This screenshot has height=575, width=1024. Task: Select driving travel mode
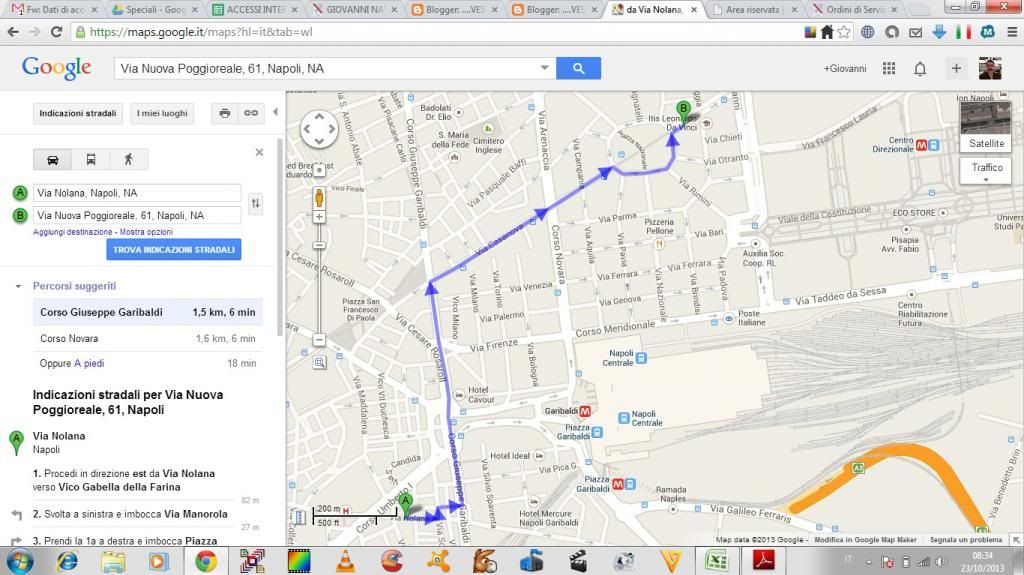(52, 159)
